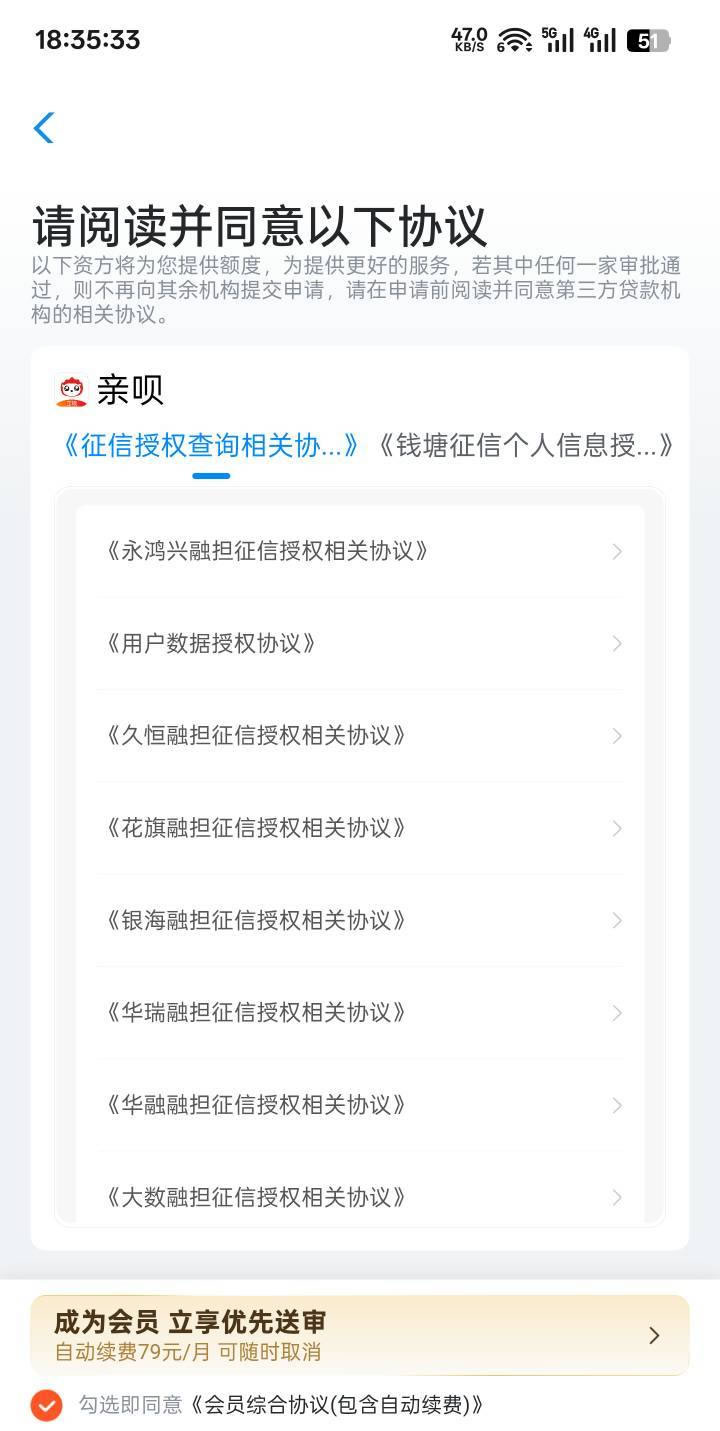Open 大数融担征信授权相关协议

click(360, 1196)
